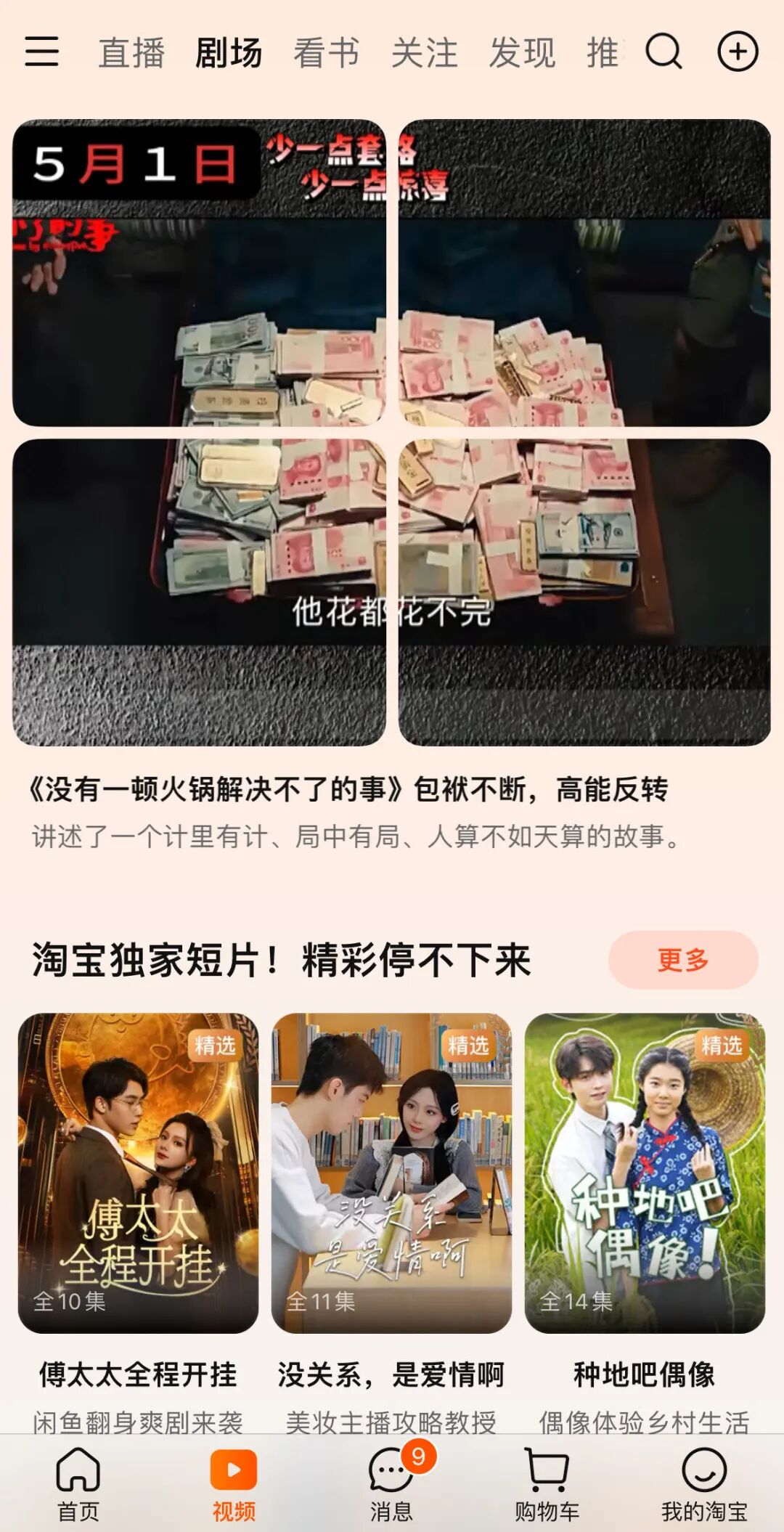
Task: Open the hamburger menu
Action: coord(41,52)
